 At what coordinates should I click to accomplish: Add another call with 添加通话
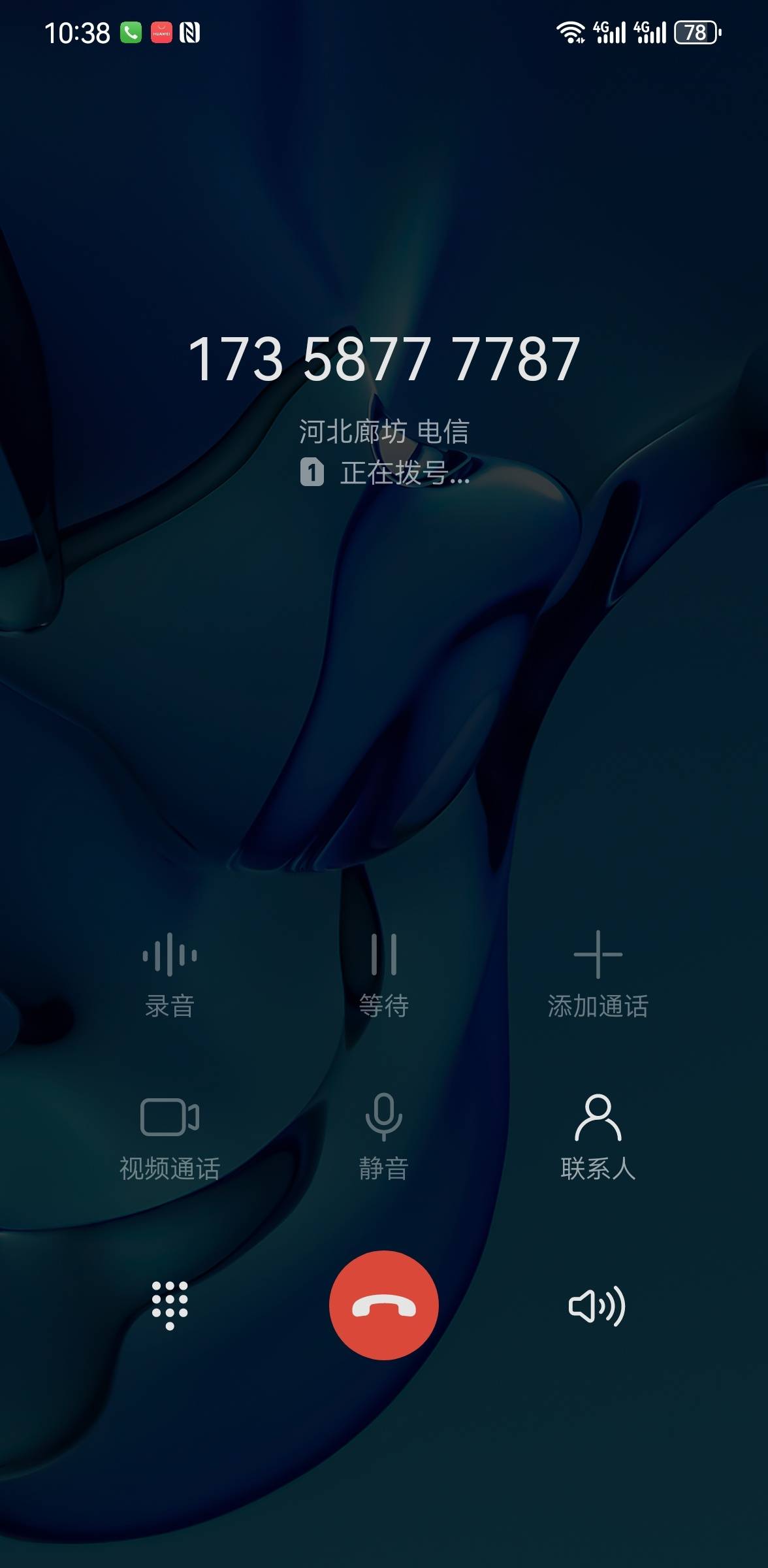598,973
